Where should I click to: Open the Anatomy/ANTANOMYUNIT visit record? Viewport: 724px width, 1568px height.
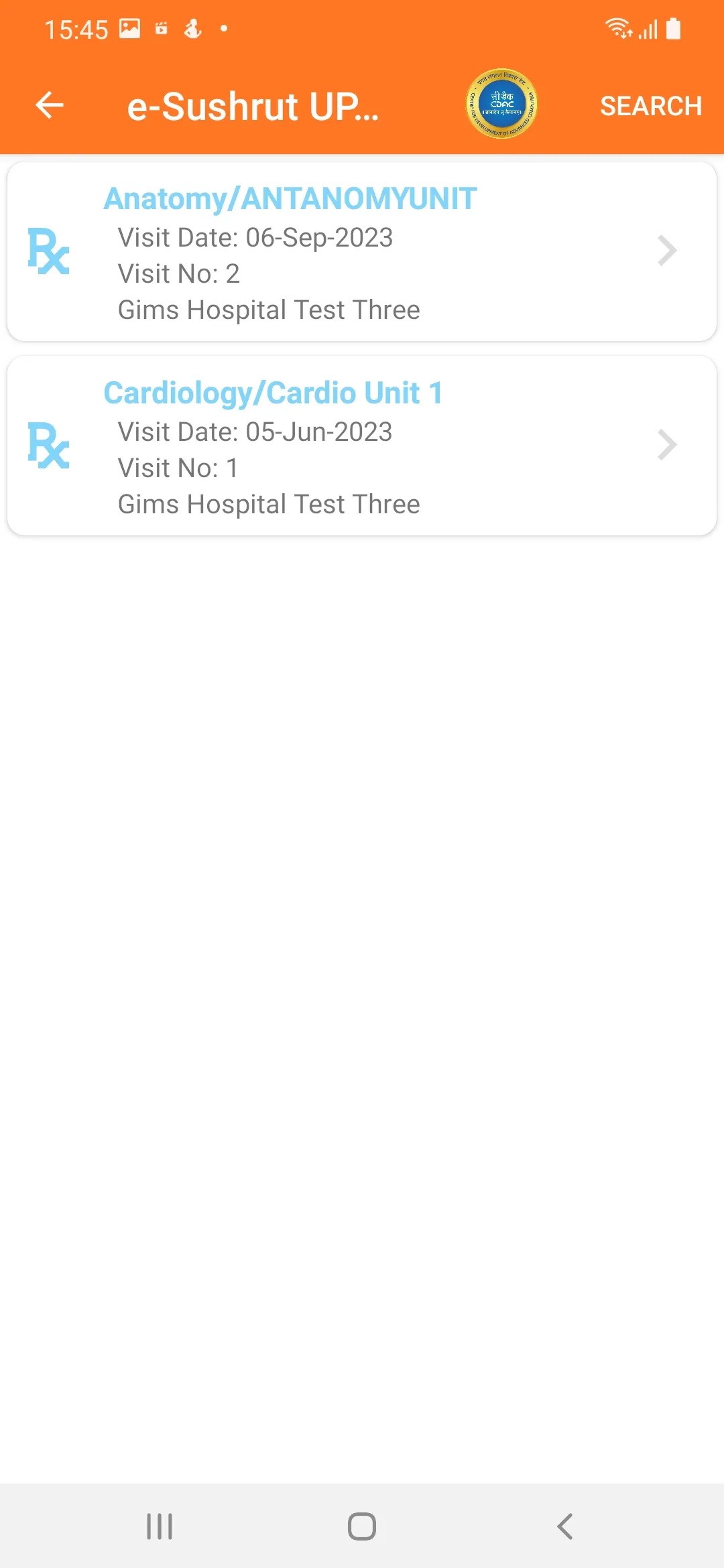click(362, 251)
